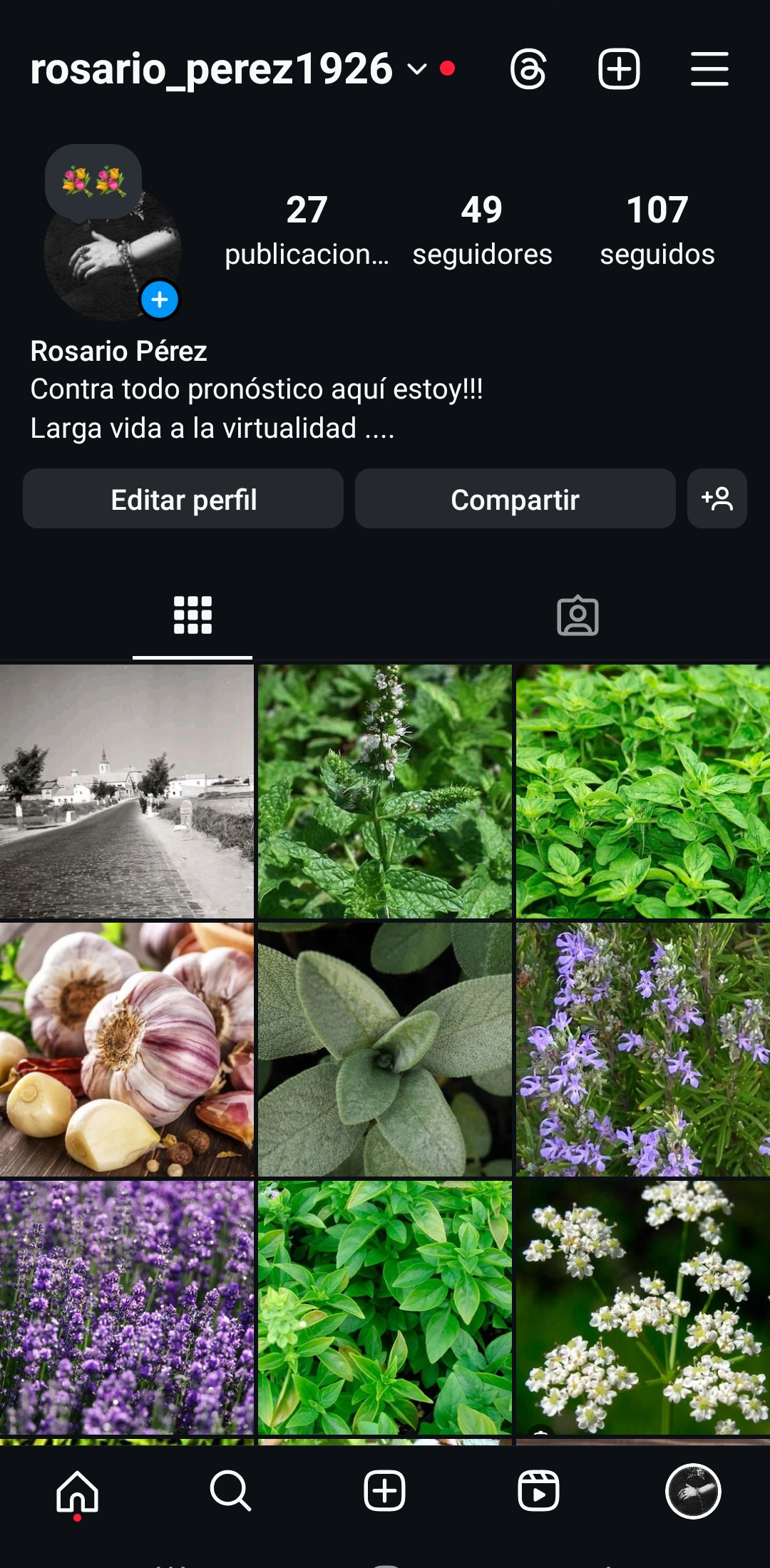This screenshot has height=1568, width=770.
Task: Open the Reels tab
Action: point(538,1491)
